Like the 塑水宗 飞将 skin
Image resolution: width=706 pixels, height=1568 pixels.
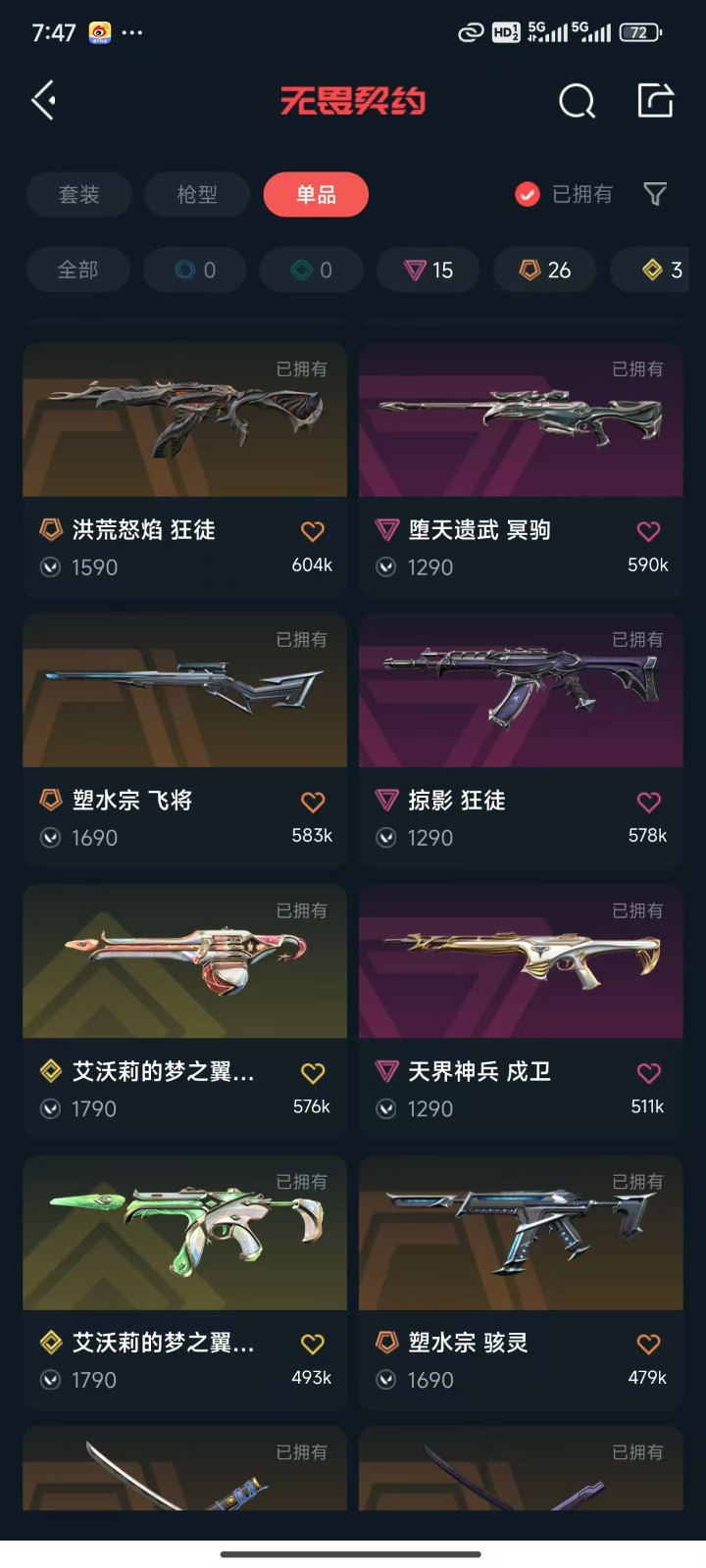(313, 802)
